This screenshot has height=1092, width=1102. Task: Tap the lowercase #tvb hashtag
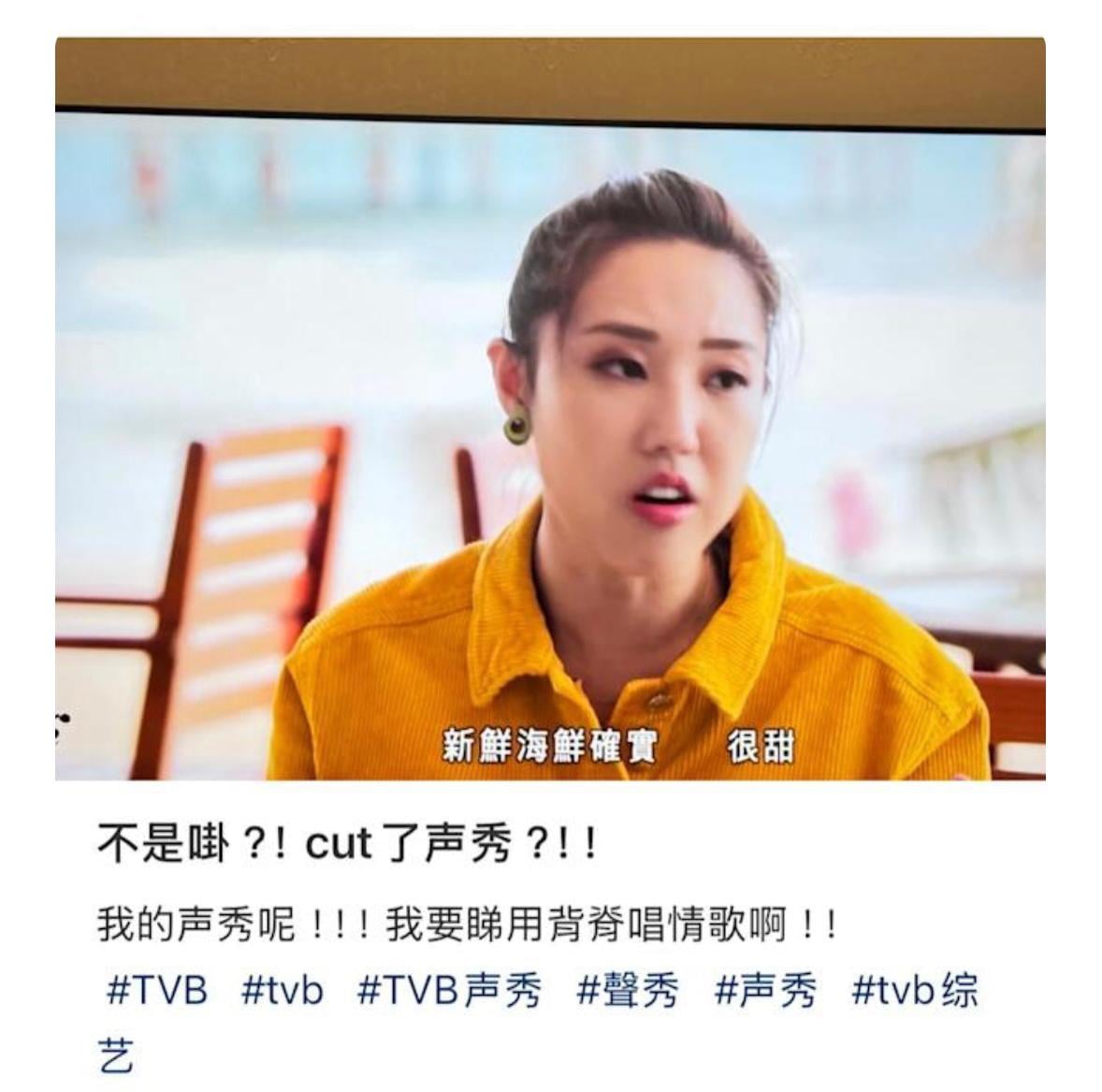282,991
